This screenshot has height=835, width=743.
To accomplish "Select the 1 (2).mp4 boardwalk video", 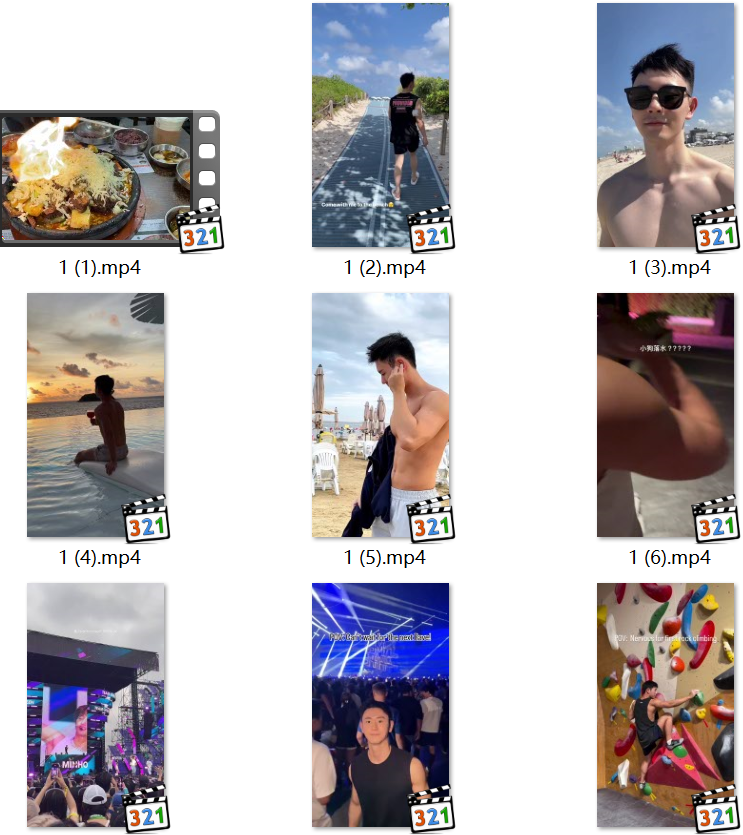I will [x=381, y=125].
